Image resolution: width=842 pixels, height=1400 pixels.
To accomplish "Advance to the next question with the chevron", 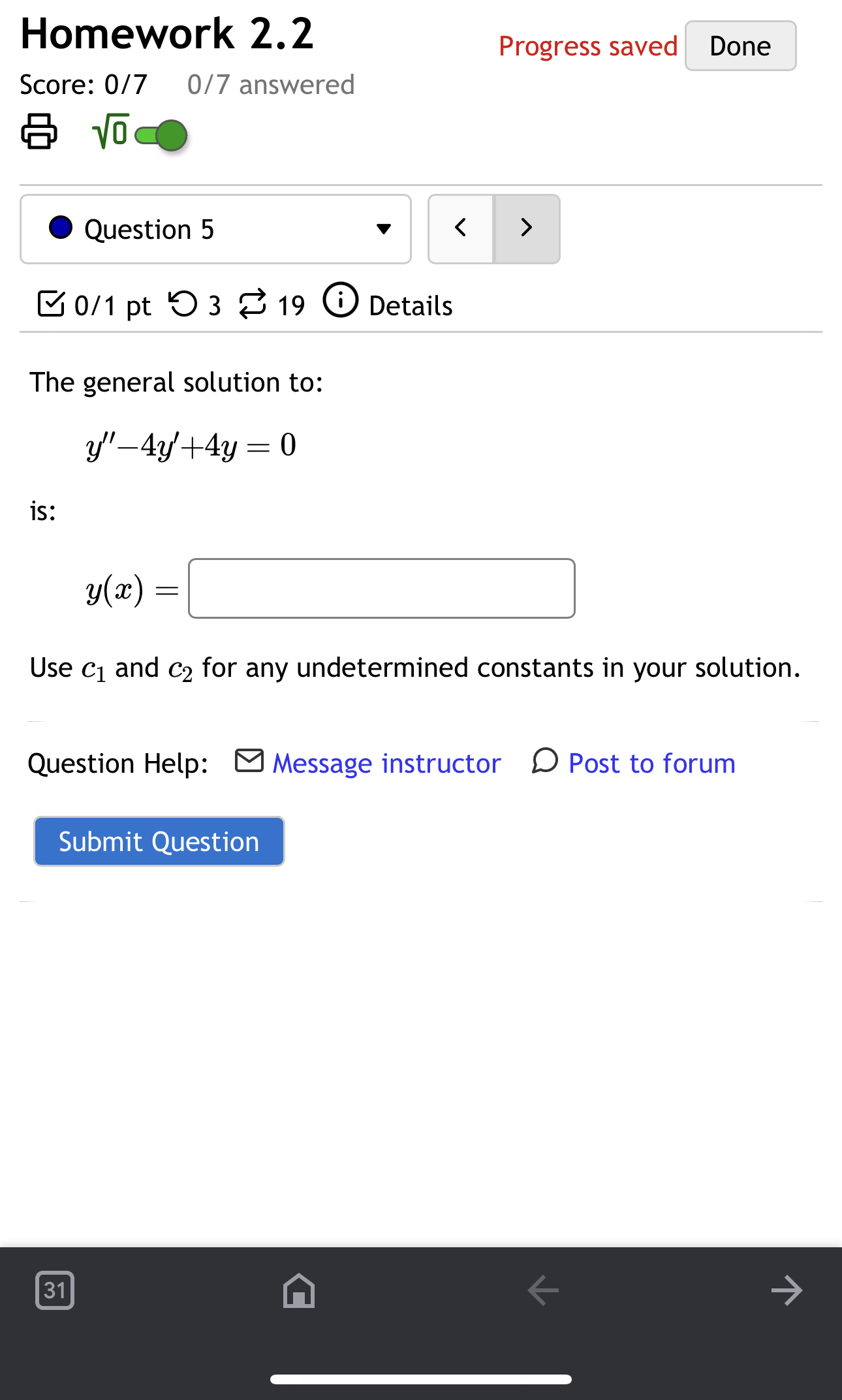I will 526,229.
